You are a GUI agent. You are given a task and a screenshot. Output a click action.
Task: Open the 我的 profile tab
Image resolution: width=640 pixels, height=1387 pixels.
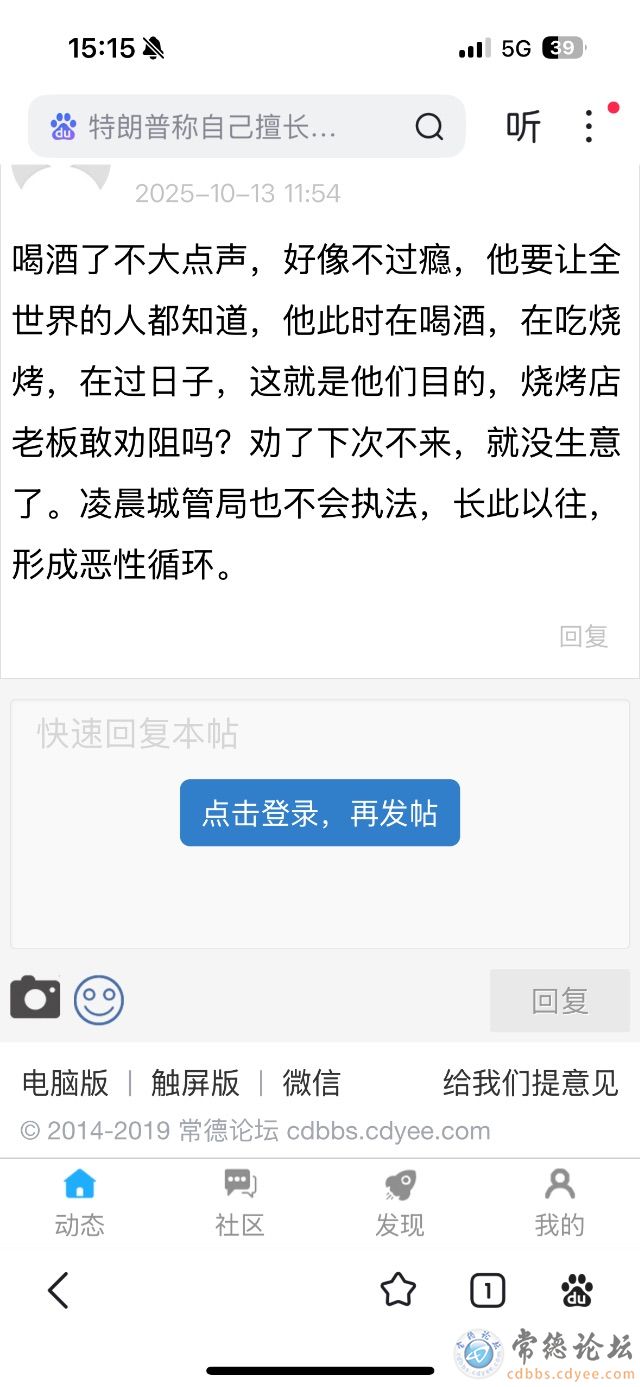(559, 1204)
